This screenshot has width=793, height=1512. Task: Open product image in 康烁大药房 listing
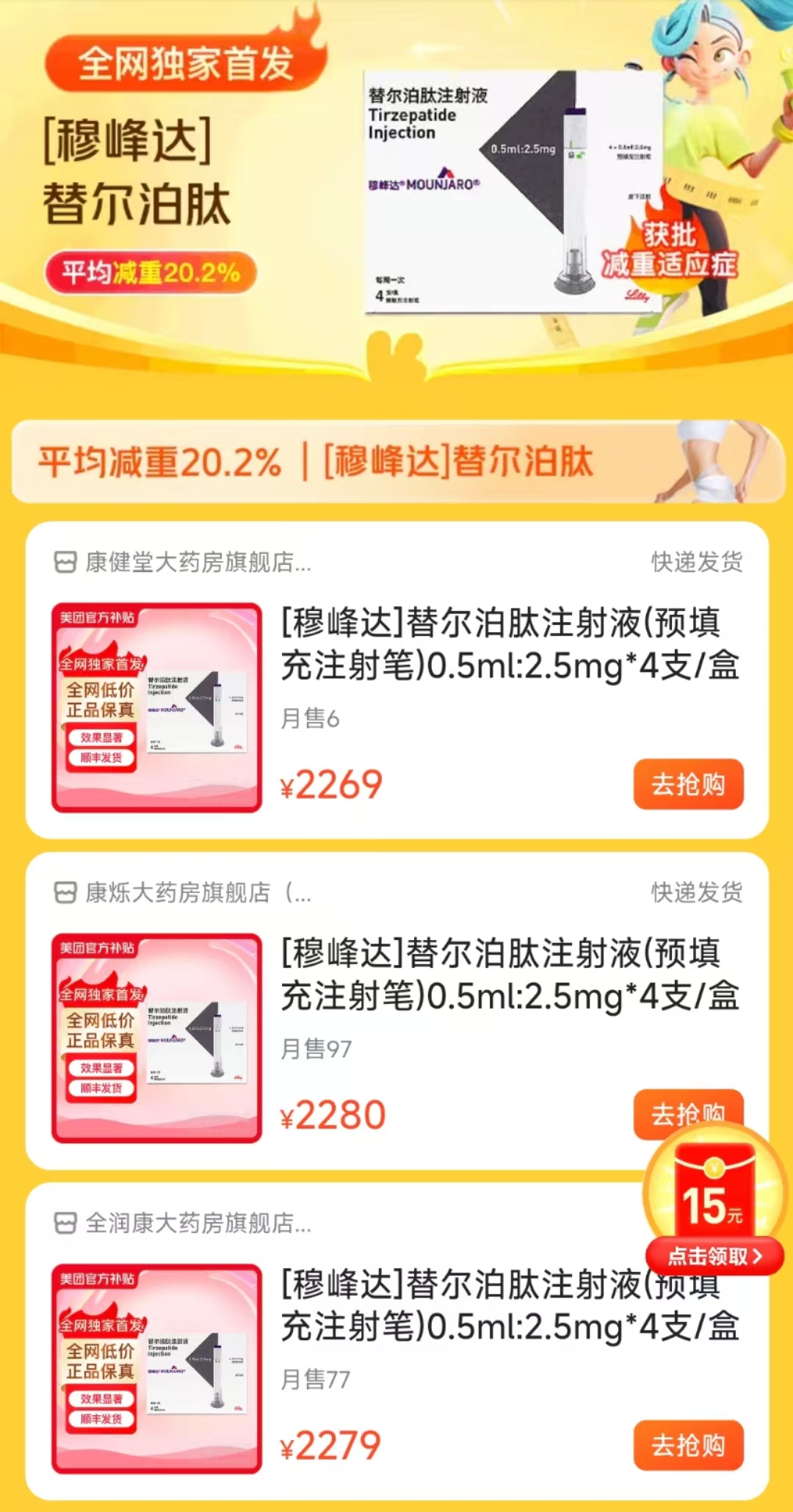(x=156, y=1038)
